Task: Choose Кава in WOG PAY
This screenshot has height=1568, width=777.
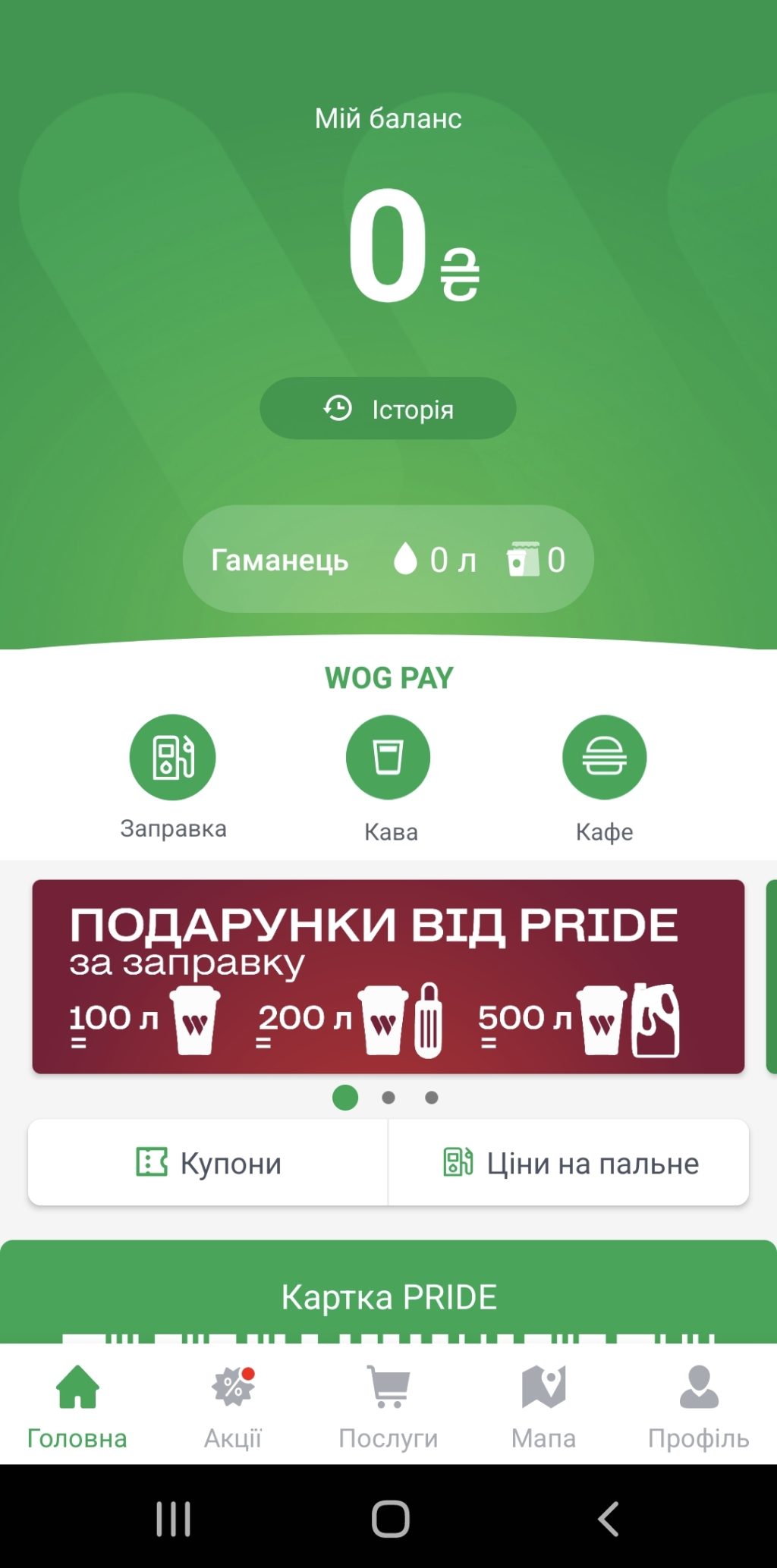Action: (388, 758)
